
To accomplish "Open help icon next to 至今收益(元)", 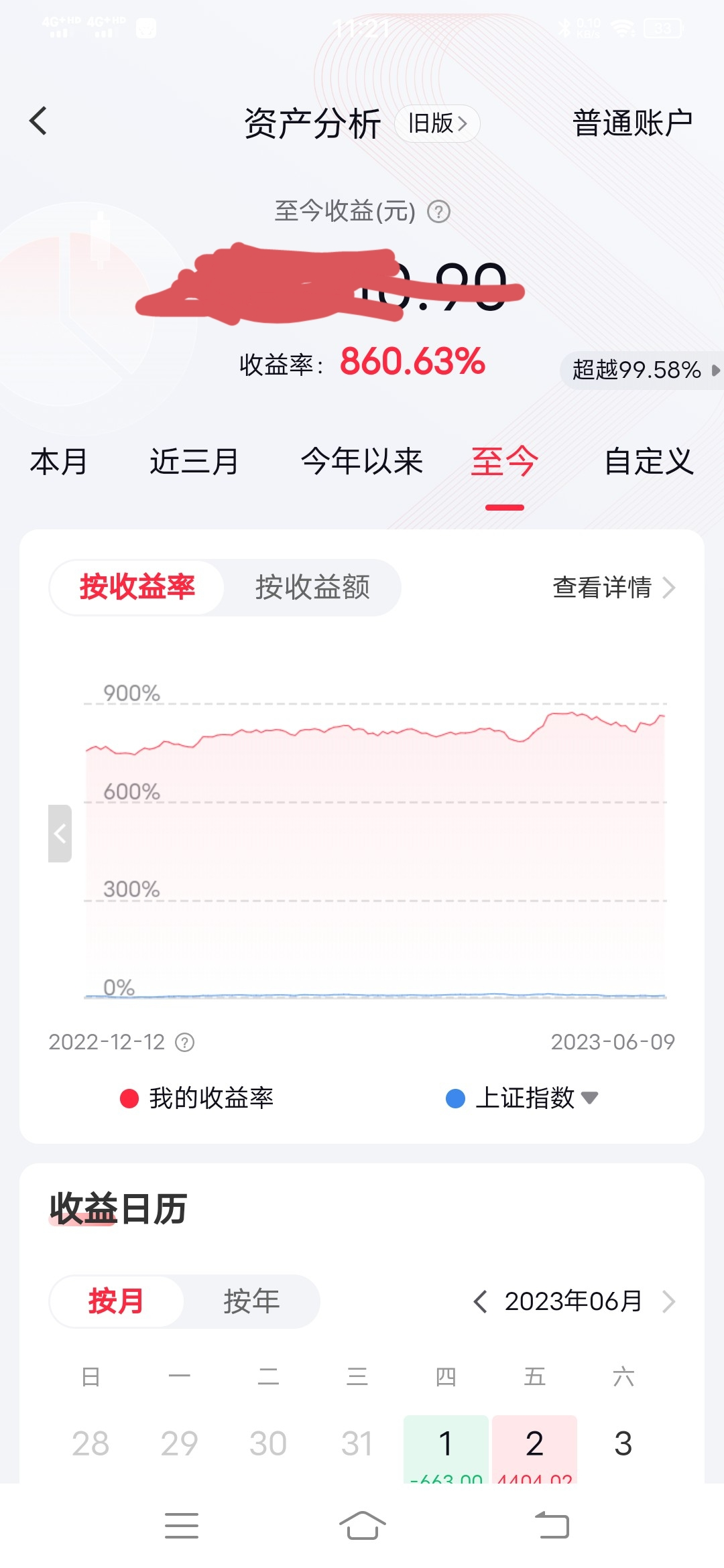I will [x=438, y=212].
